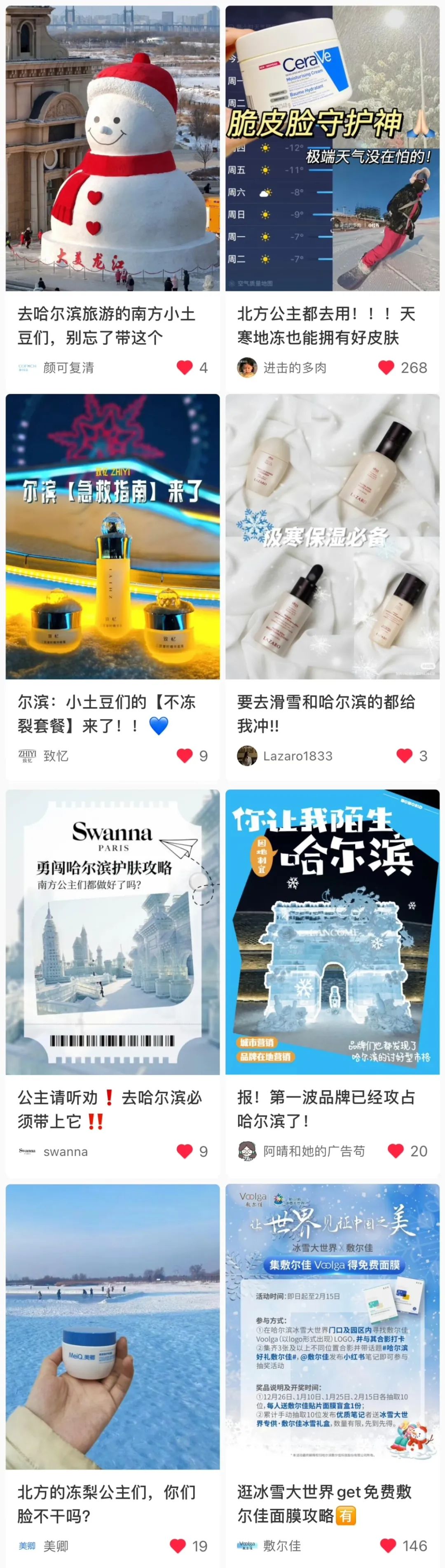This screenshot has height=1568, width=445.
Task: Like the post by 进击的多肉
Action: (386, 368)
